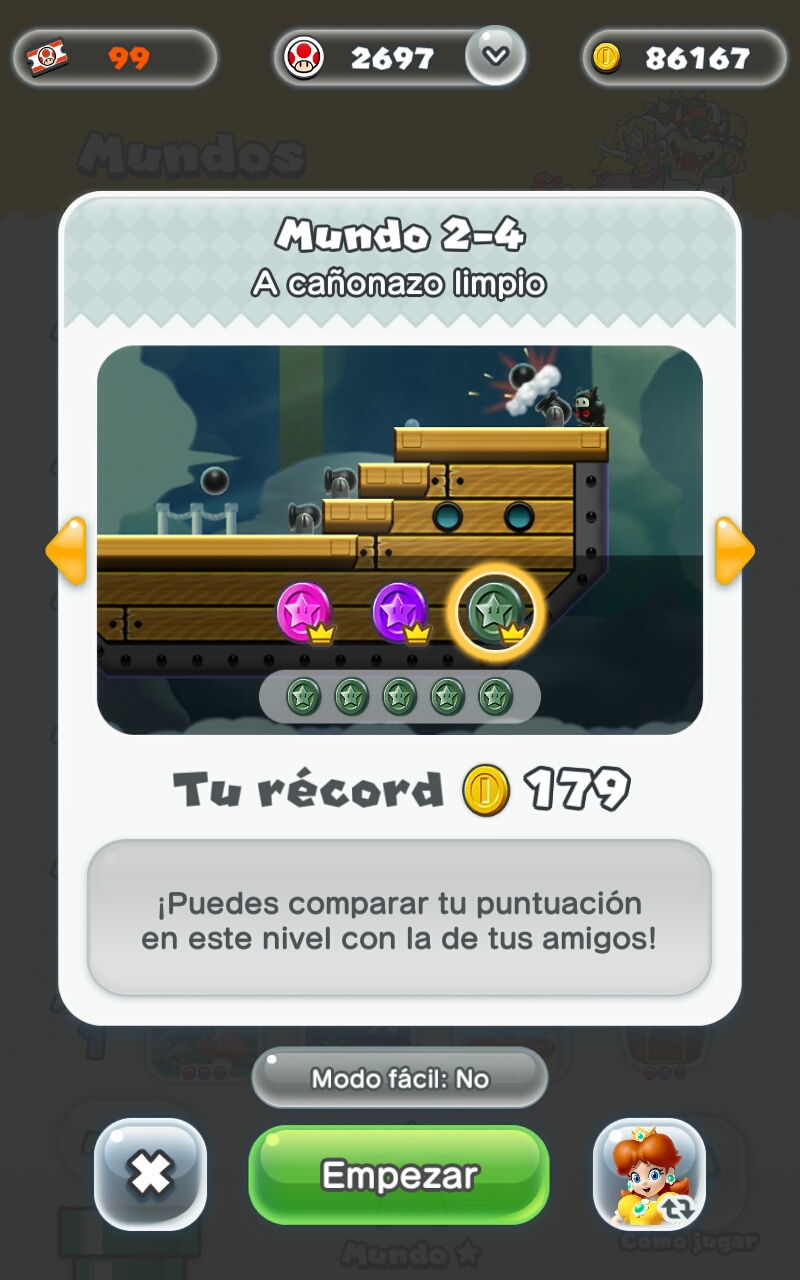Go to the next level

[x=733, y=550]
